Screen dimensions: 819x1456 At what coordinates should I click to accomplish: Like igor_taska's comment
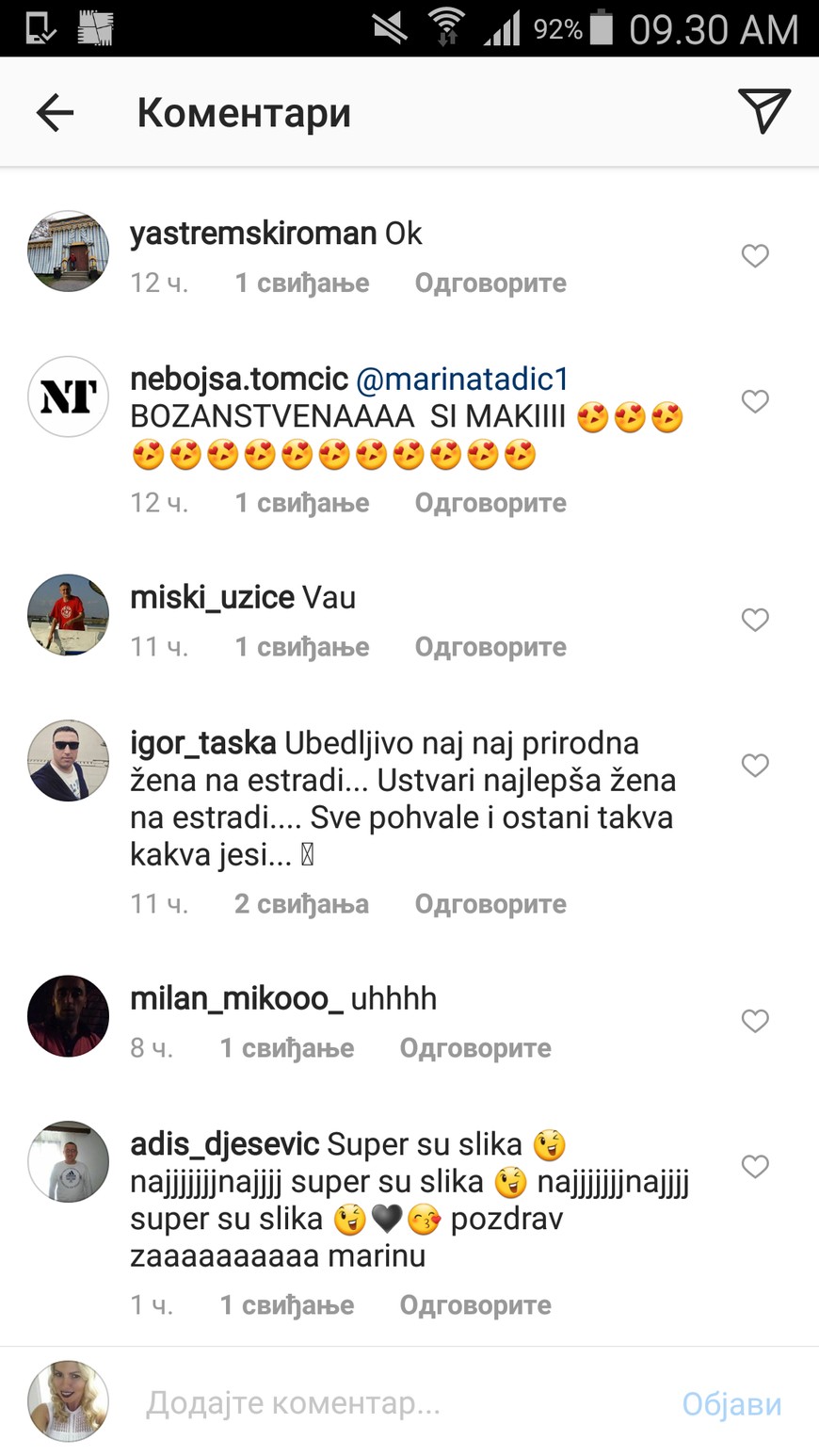(755, 765)
